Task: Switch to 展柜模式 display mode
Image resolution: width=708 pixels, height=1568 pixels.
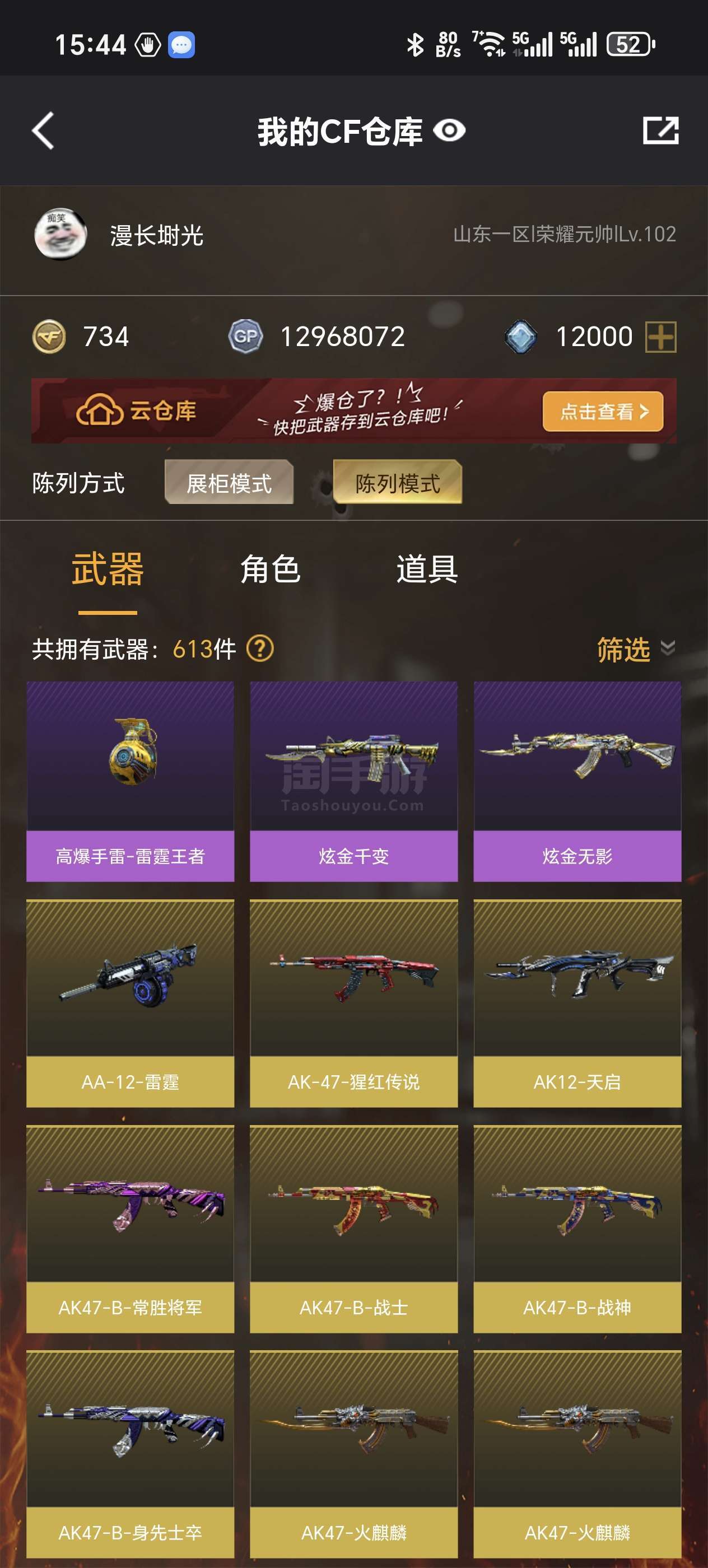Action: [x=229, y=483]
